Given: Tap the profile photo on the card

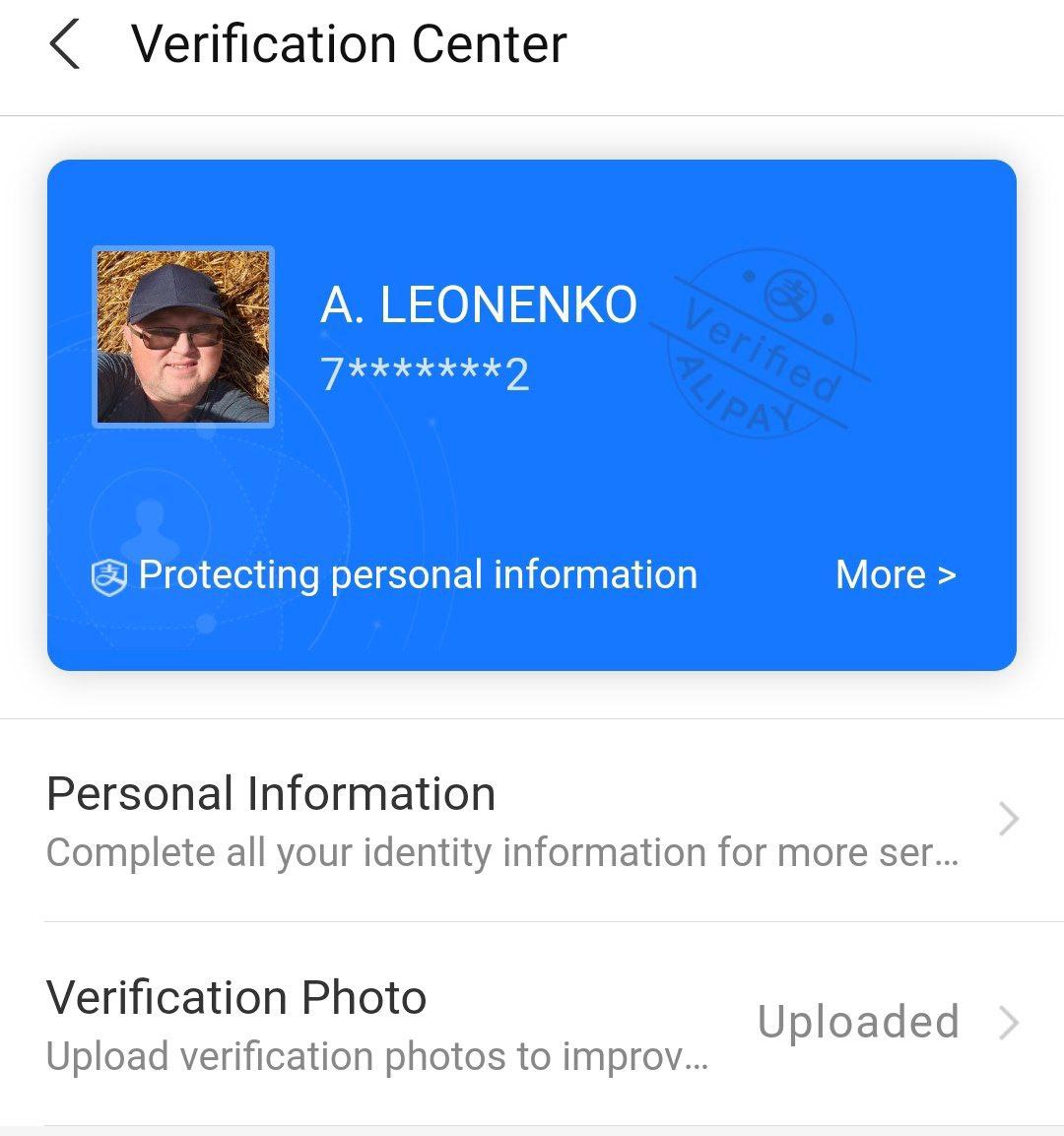Looking at the screenshot, I should click(x=182, y=337).
